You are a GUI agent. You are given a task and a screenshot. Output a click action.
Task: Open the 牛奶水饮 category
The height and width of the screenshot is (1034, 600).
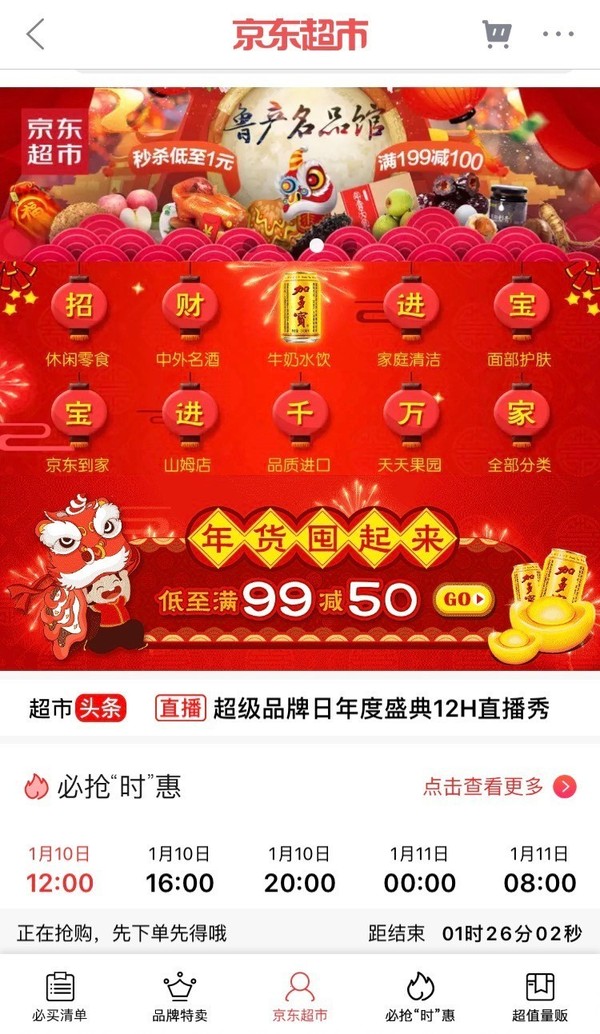pyautogui.click(x=299, y=322)
